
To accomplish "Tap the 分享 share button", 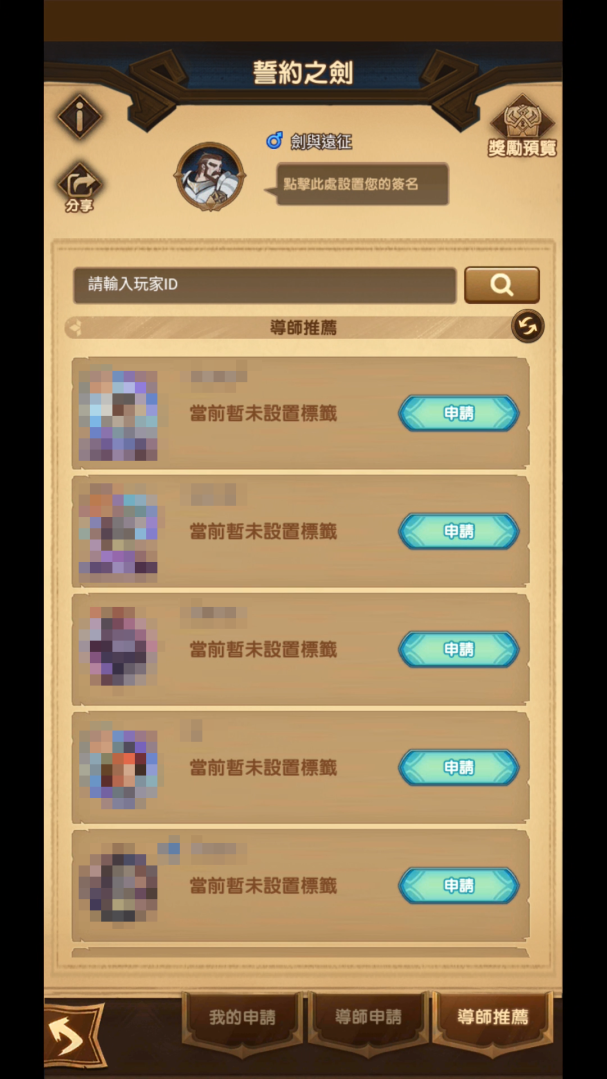I will (80, 188).
